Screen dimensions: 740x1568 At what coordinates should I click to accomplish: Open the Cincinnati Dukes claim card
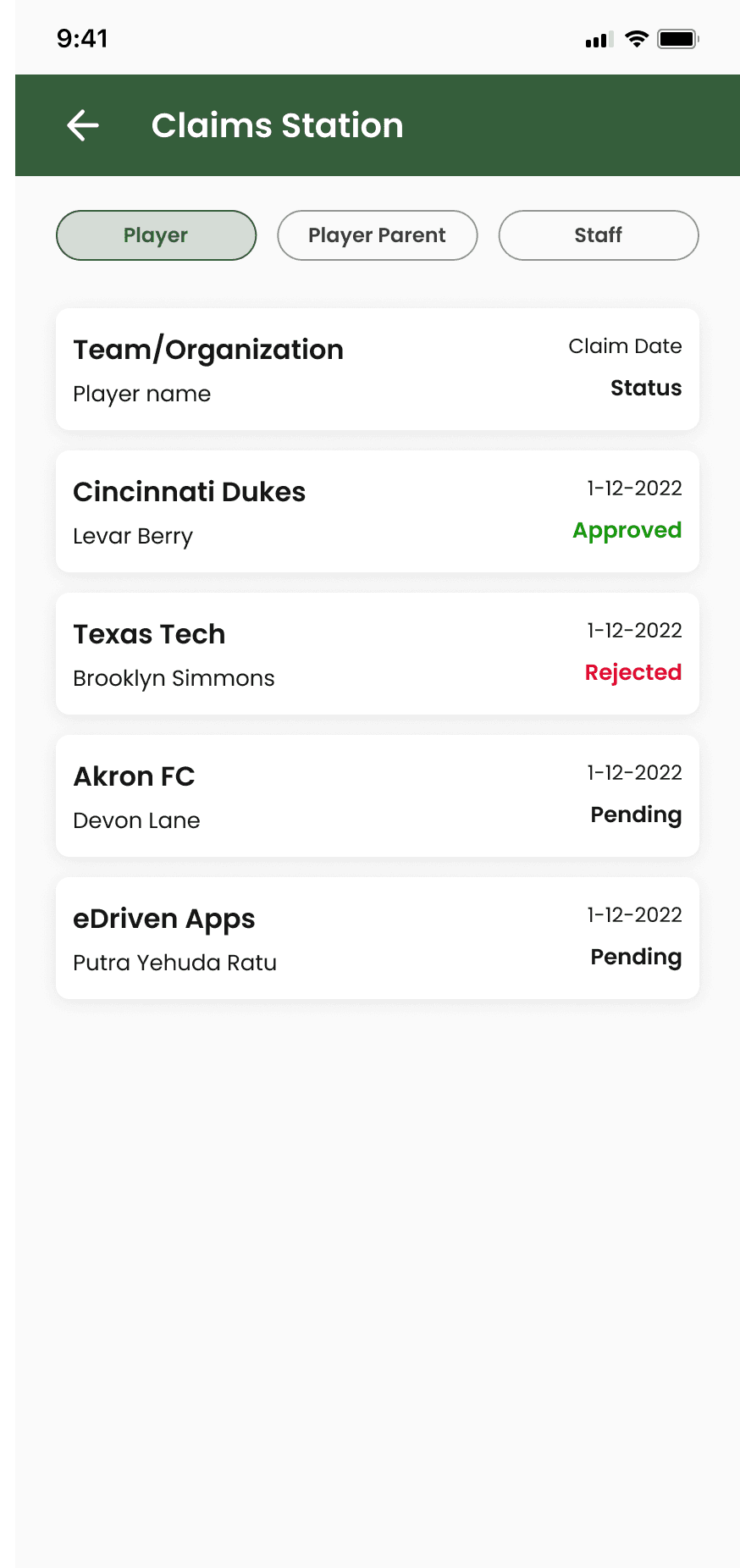(377, 511)
